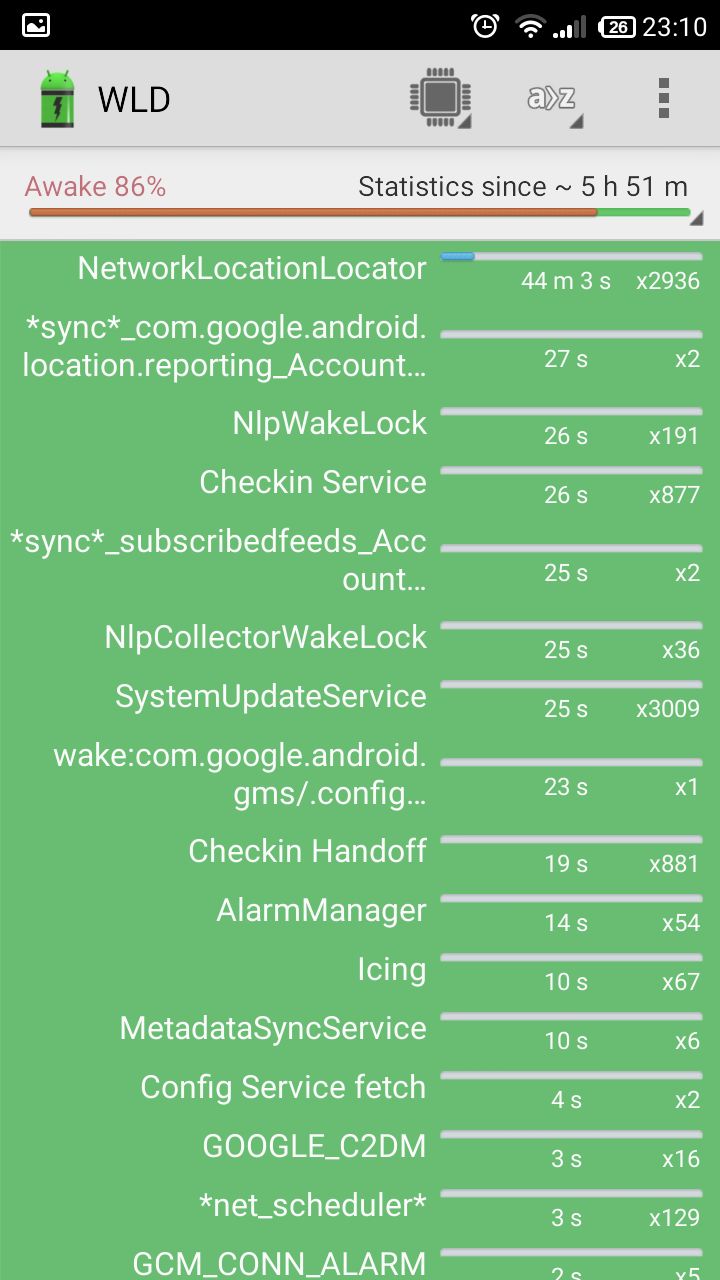The width and height of the screenshot is (720, 1280).
Task: Select the Config Service fetch row
Action: point(360,1088)
